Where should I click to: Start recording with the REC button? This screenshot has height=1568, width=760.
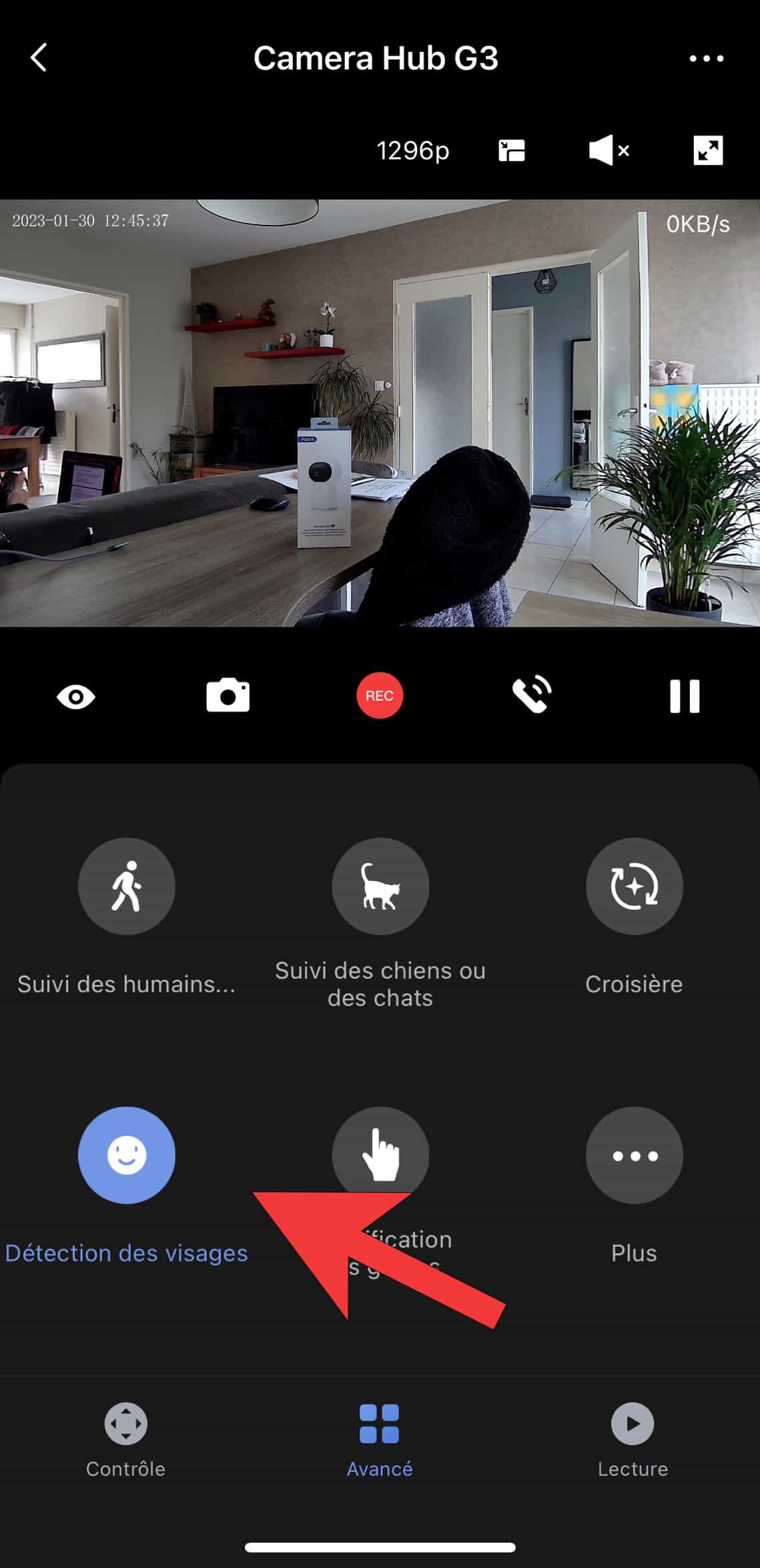[x=380, y=696]
